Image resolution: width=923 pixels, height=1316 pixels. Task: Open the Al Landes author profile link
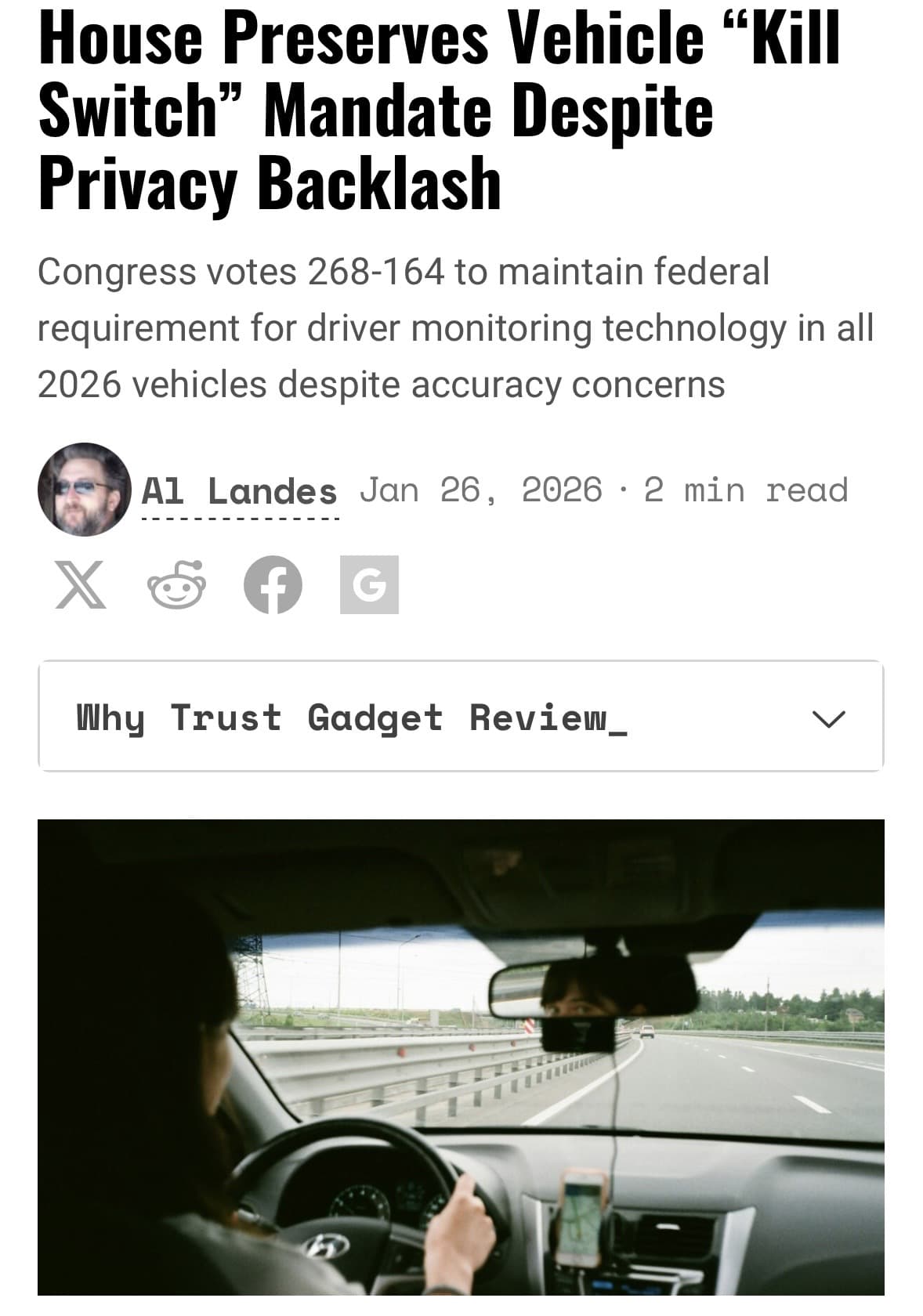click(239, 490)
